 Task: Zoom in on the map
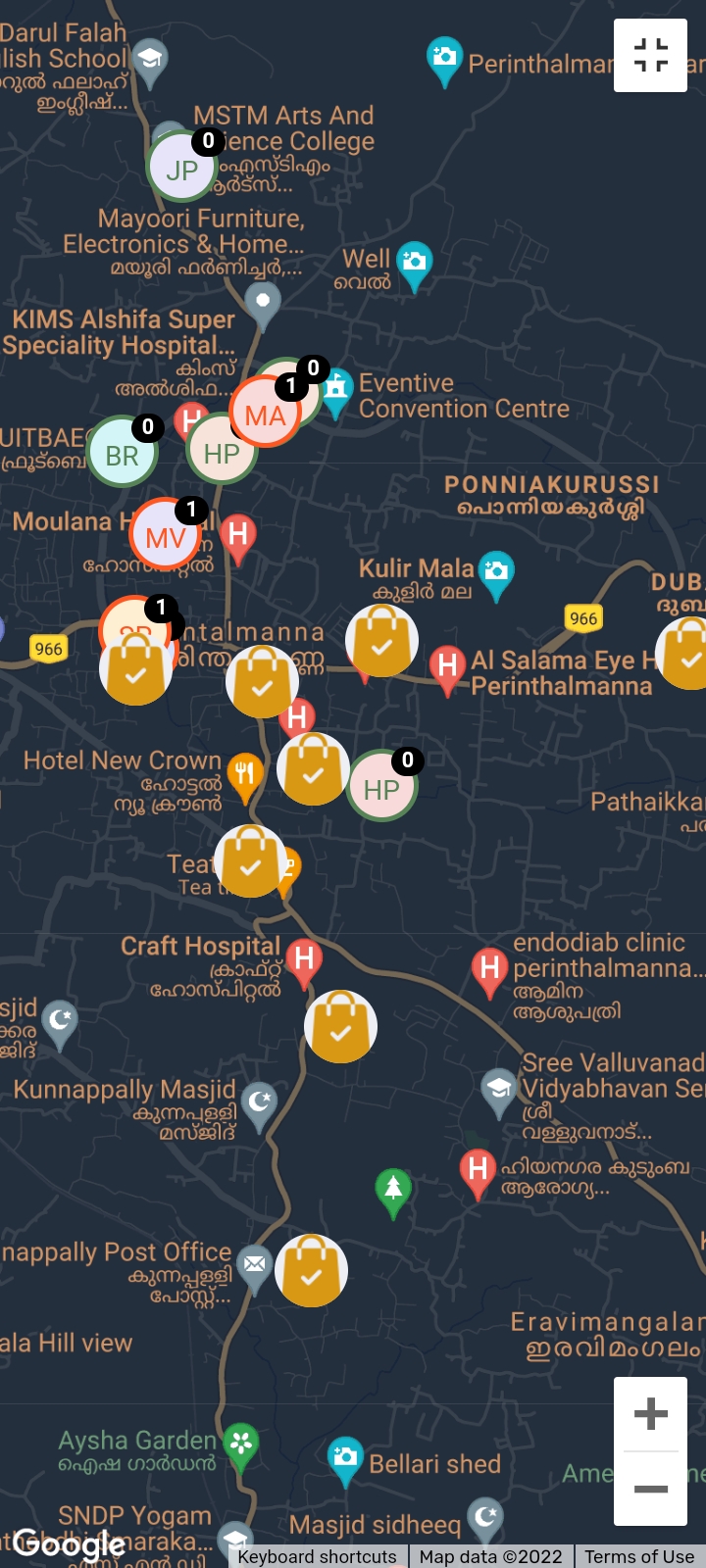(x=650, y=1414)
